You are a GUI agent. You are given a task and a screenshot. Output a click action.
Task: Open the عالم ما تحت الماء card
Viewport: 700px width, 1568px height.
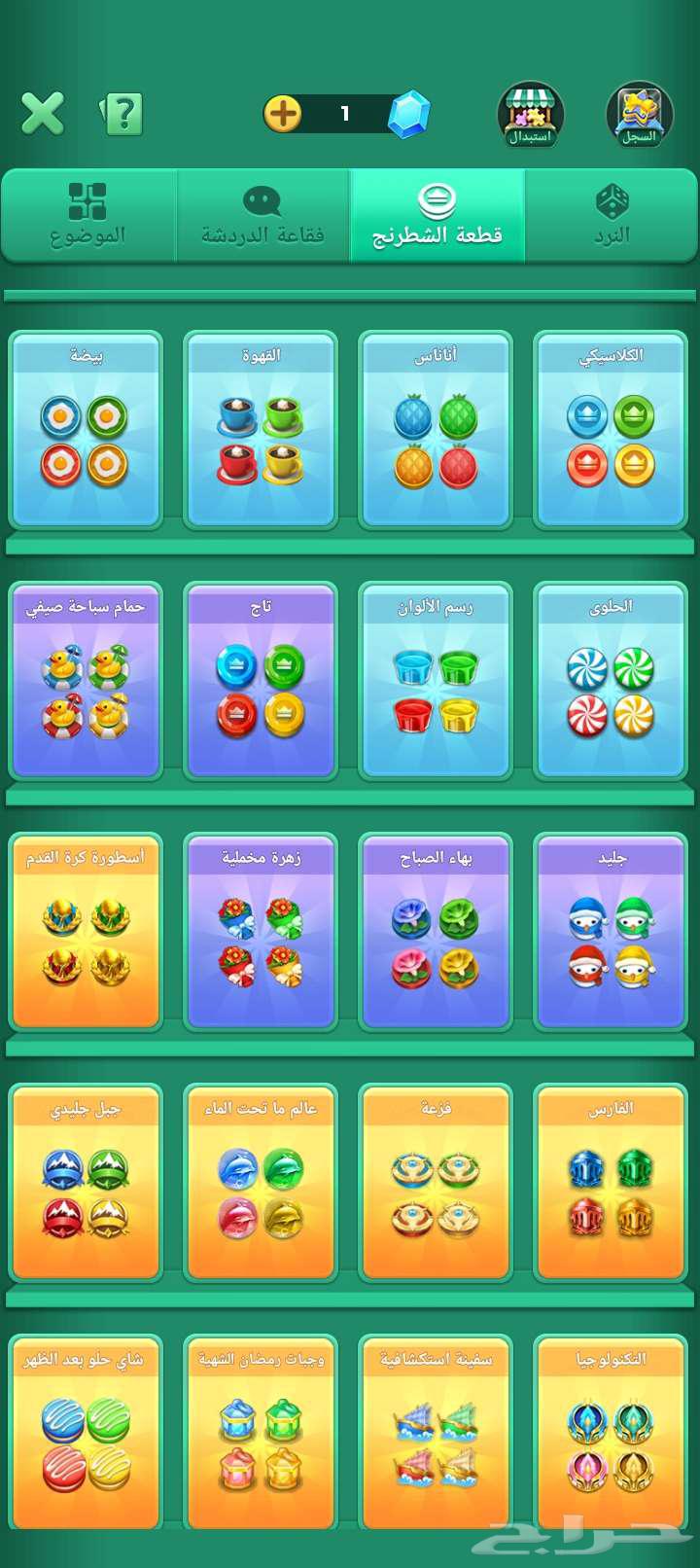261,1182
